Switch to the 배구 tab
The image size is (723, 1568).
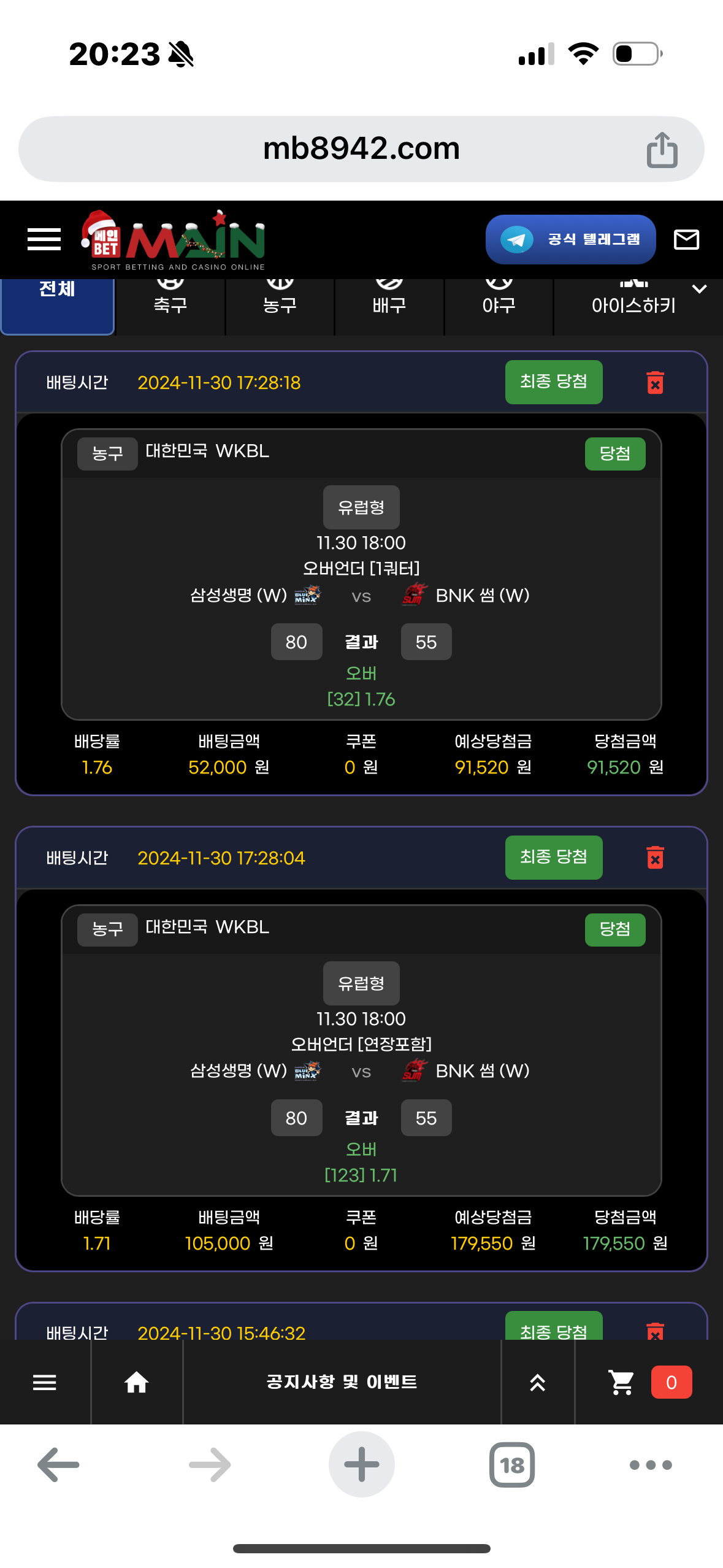389,304
